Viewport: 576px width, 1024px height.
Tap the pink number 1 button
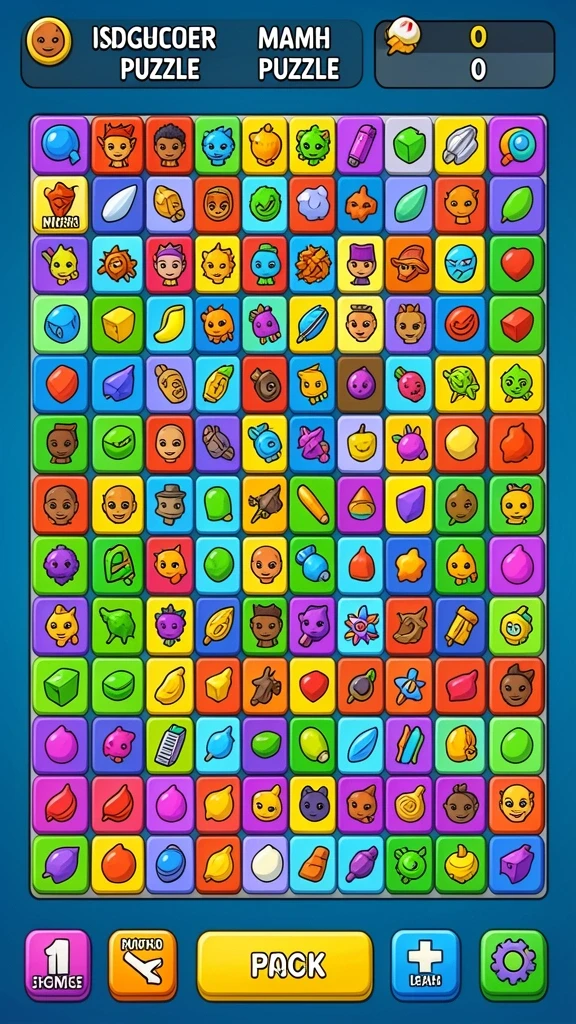tap(57, 965)
